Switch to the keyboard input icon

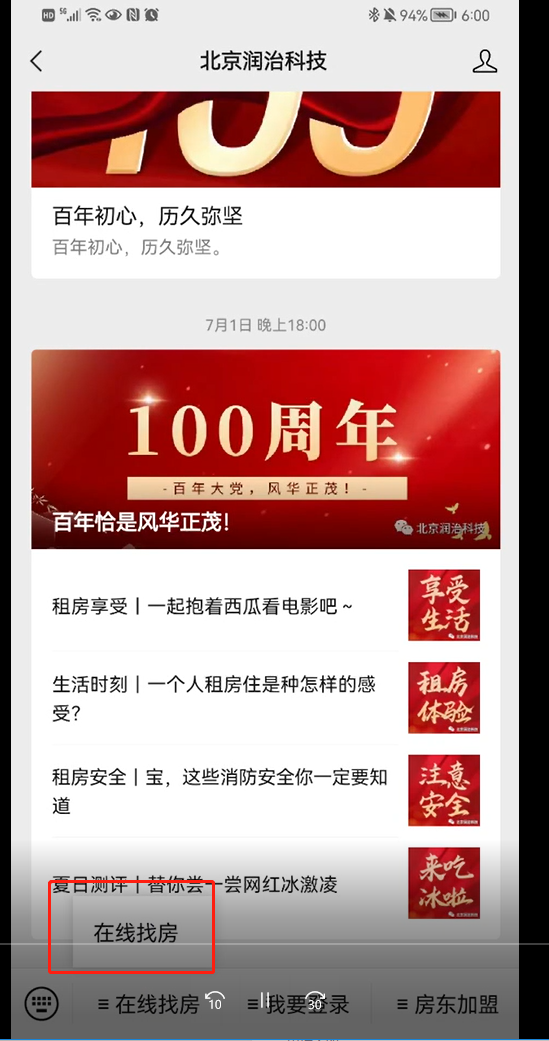tap(42, 1002)
